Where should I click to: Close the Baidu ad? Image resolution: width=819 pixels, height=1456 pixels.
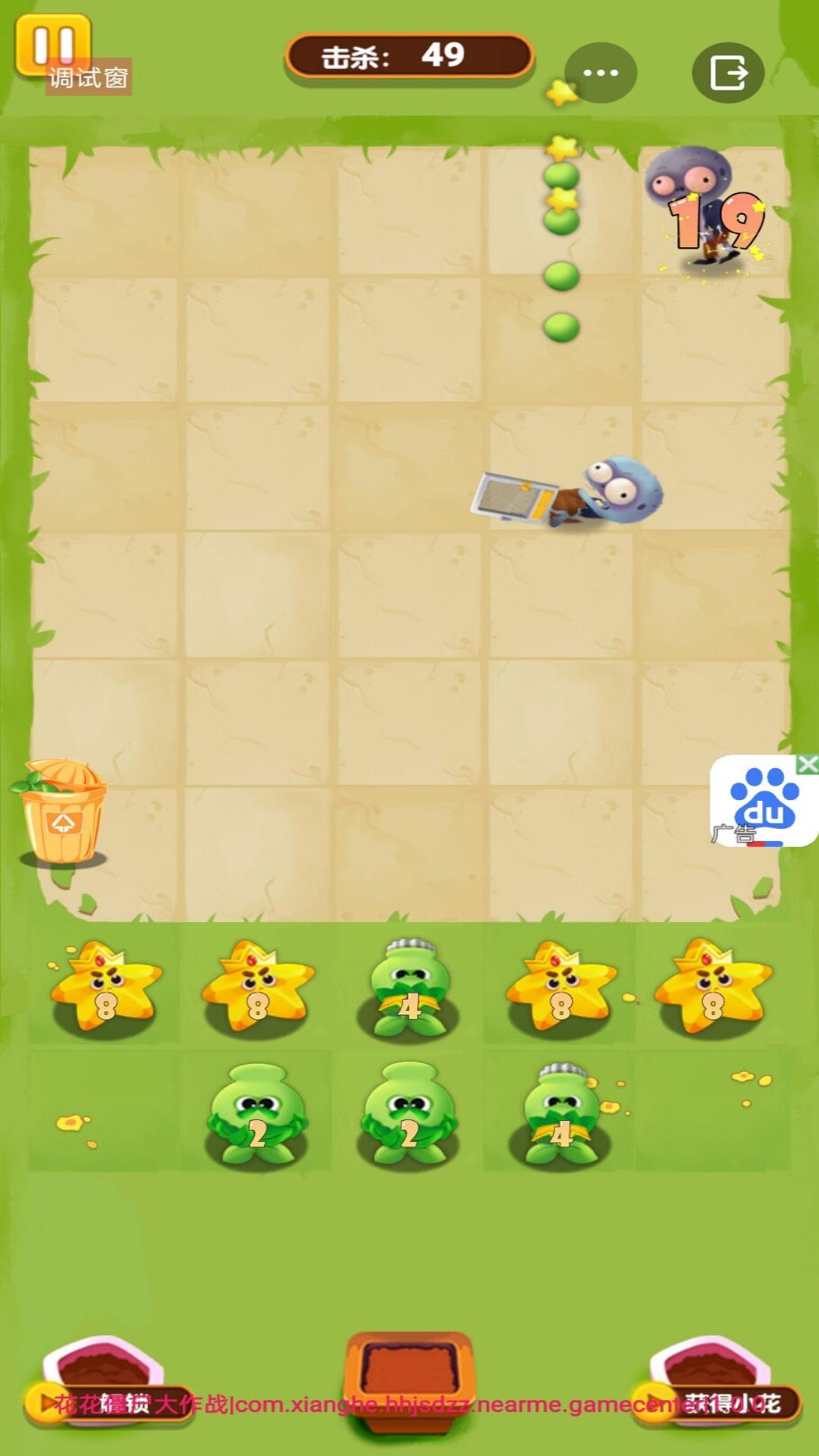[x=808, y=764]
